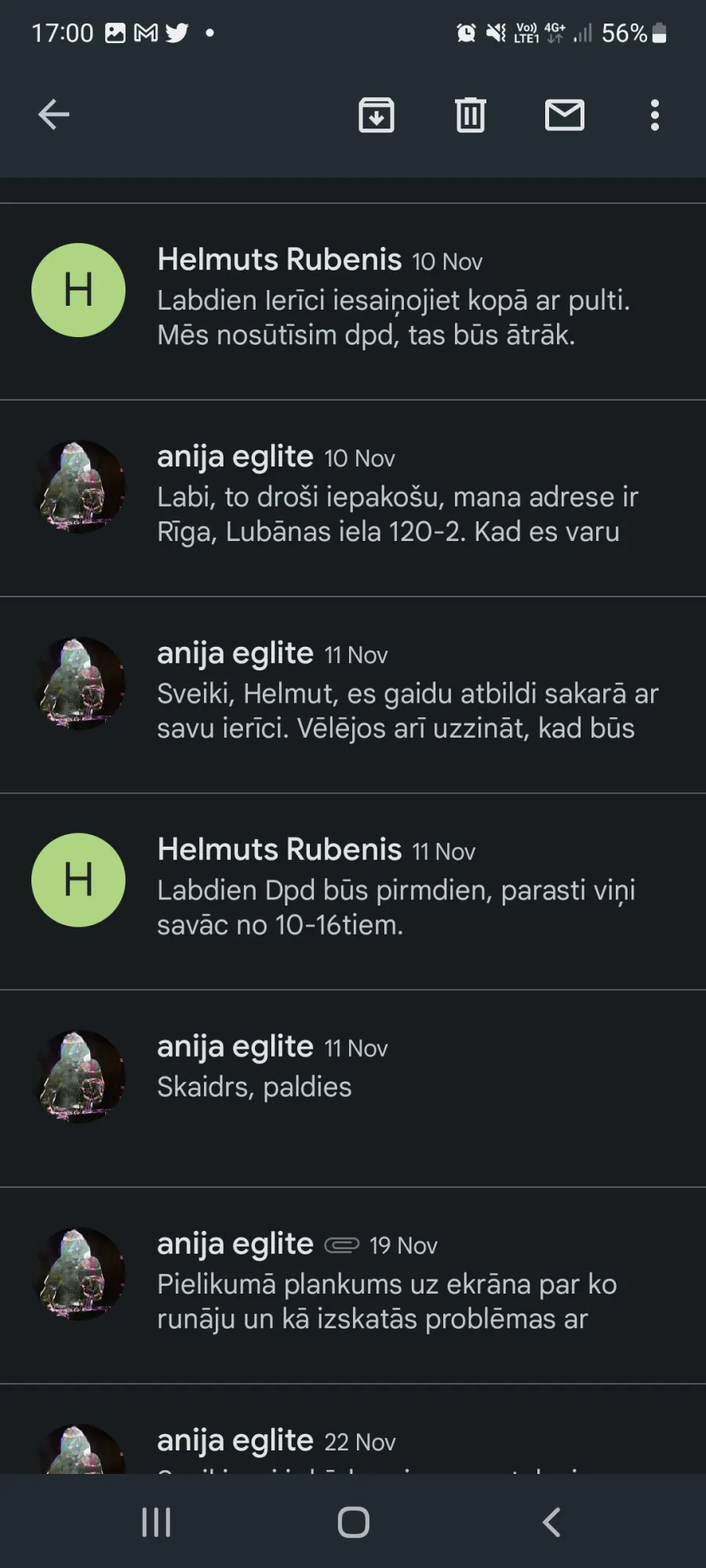Open anija eglite message with Lubānas iela address

(x=353, y=499)
